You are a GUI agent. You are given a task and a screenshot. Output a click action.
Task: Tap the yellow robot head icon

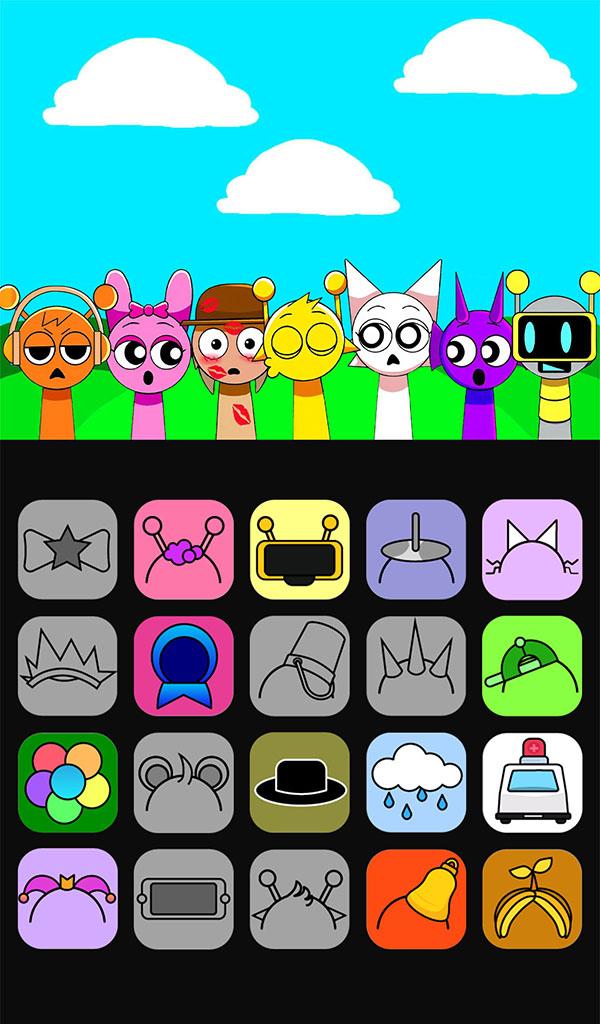pos(300,550)
